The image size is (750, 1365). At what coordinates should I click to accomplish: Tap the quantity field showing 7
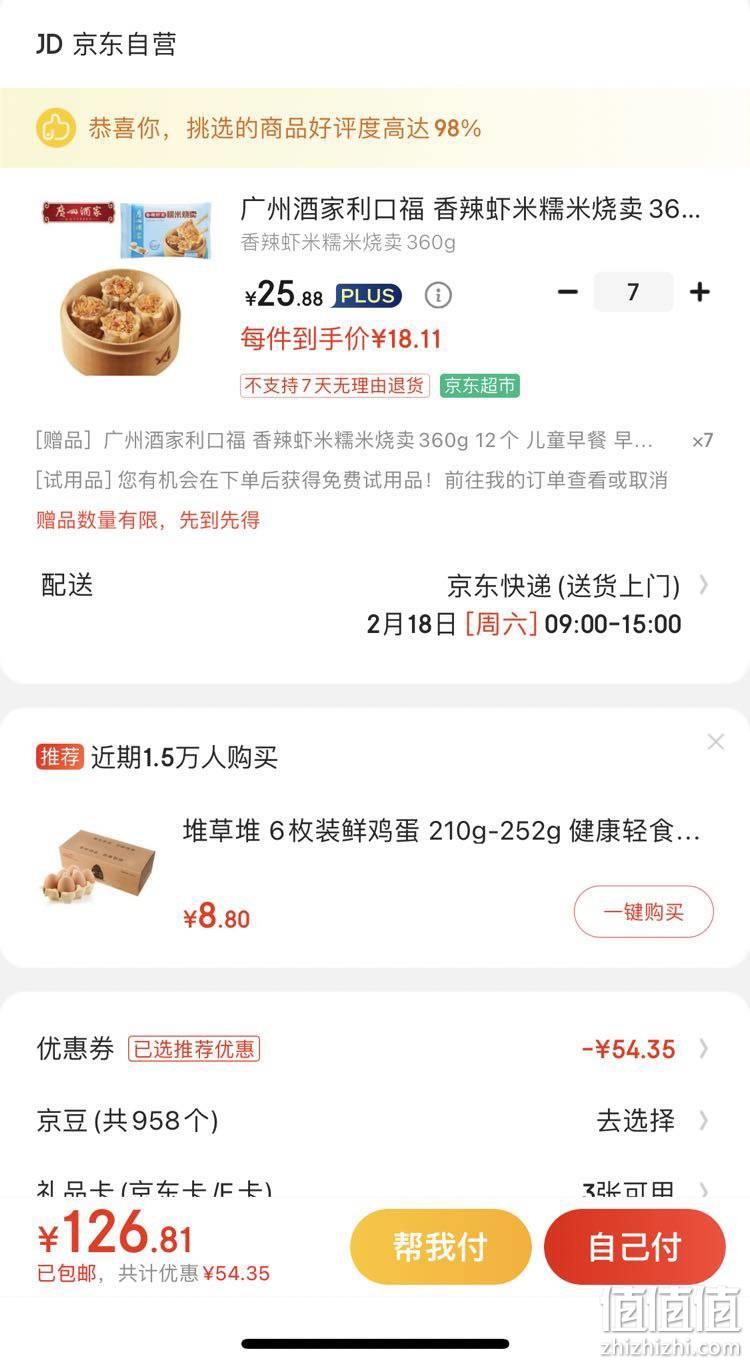click(x=633, y=292)
